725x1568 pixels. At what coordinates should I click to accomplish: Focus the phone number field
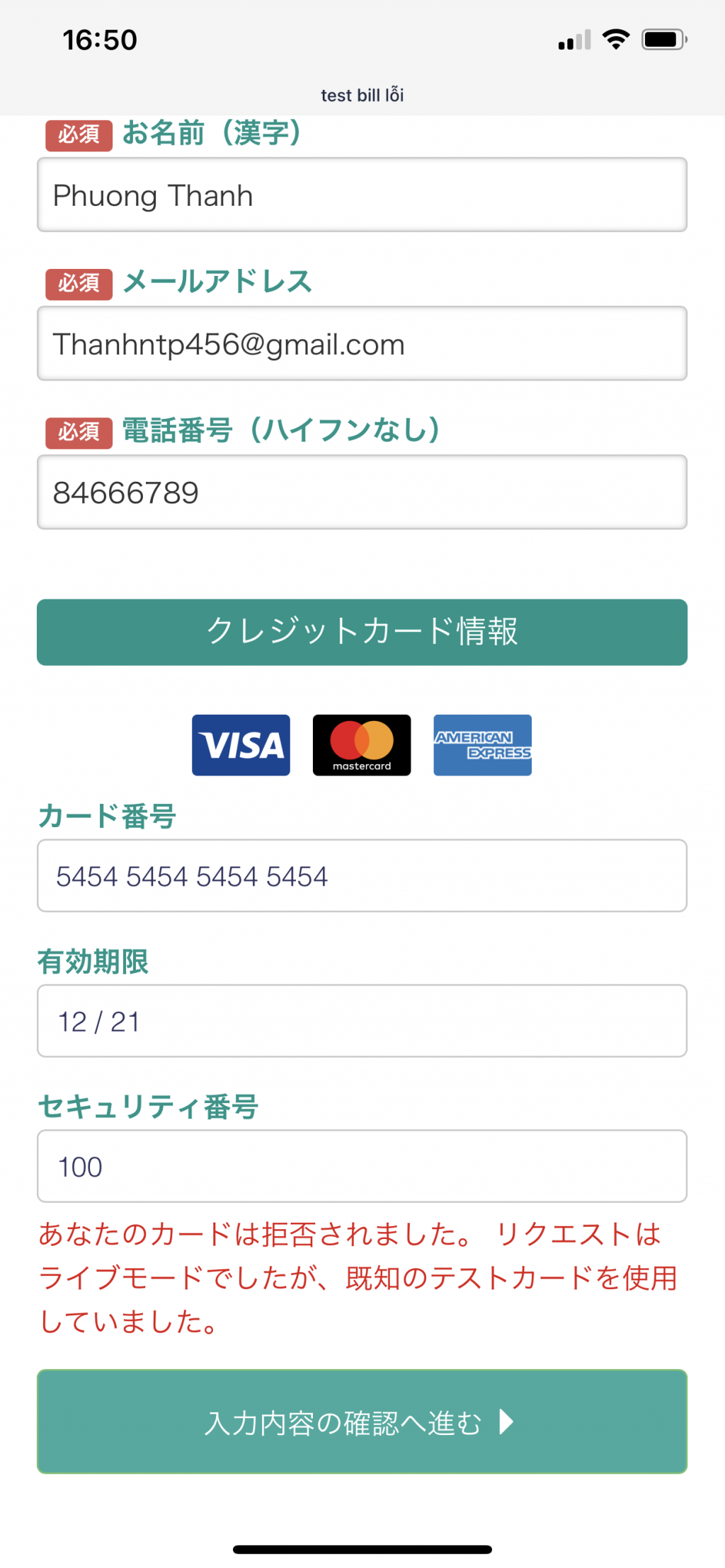coord(362,492)
